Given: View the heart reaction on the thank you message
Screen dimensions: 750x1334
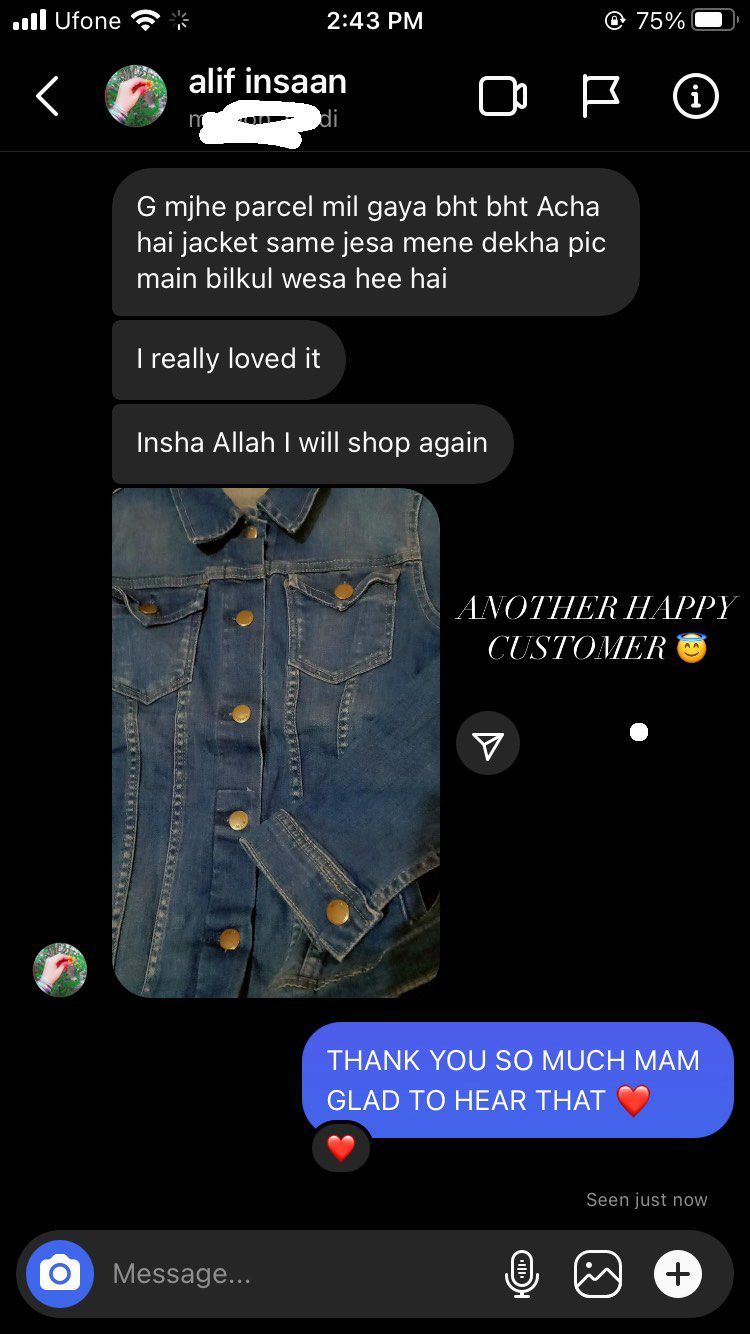Looking at the screenshot, I should click(341, 1148).
